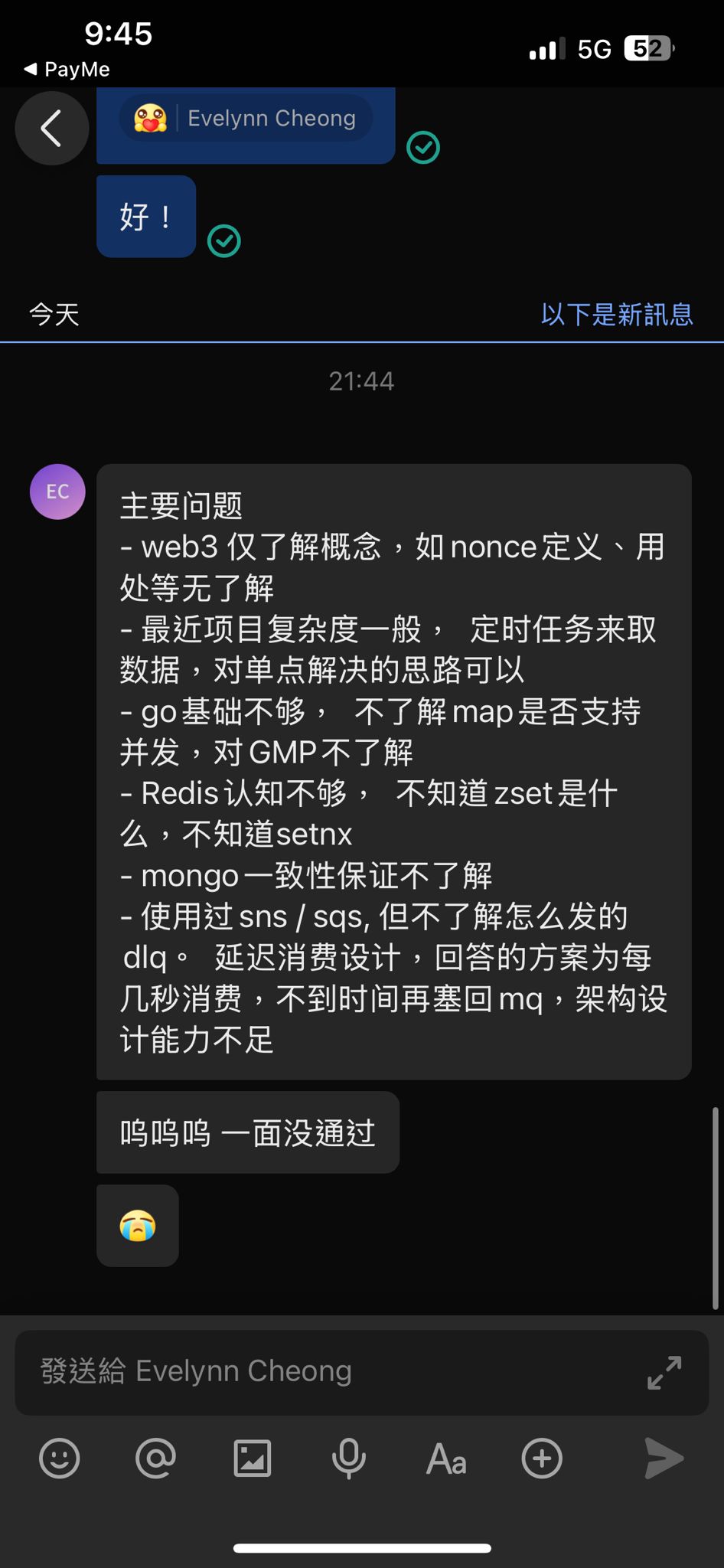Image resolution: width=724 pixels, height=1568 pixels.
Task: Open the plus menu for more attachments
Action: point(542,1458)
